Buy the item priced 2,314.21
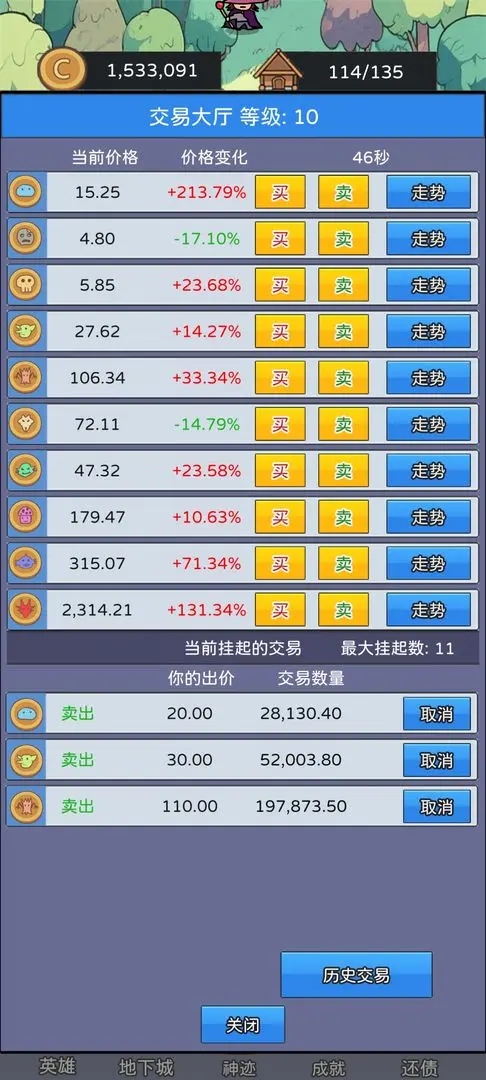 (280, 610)
